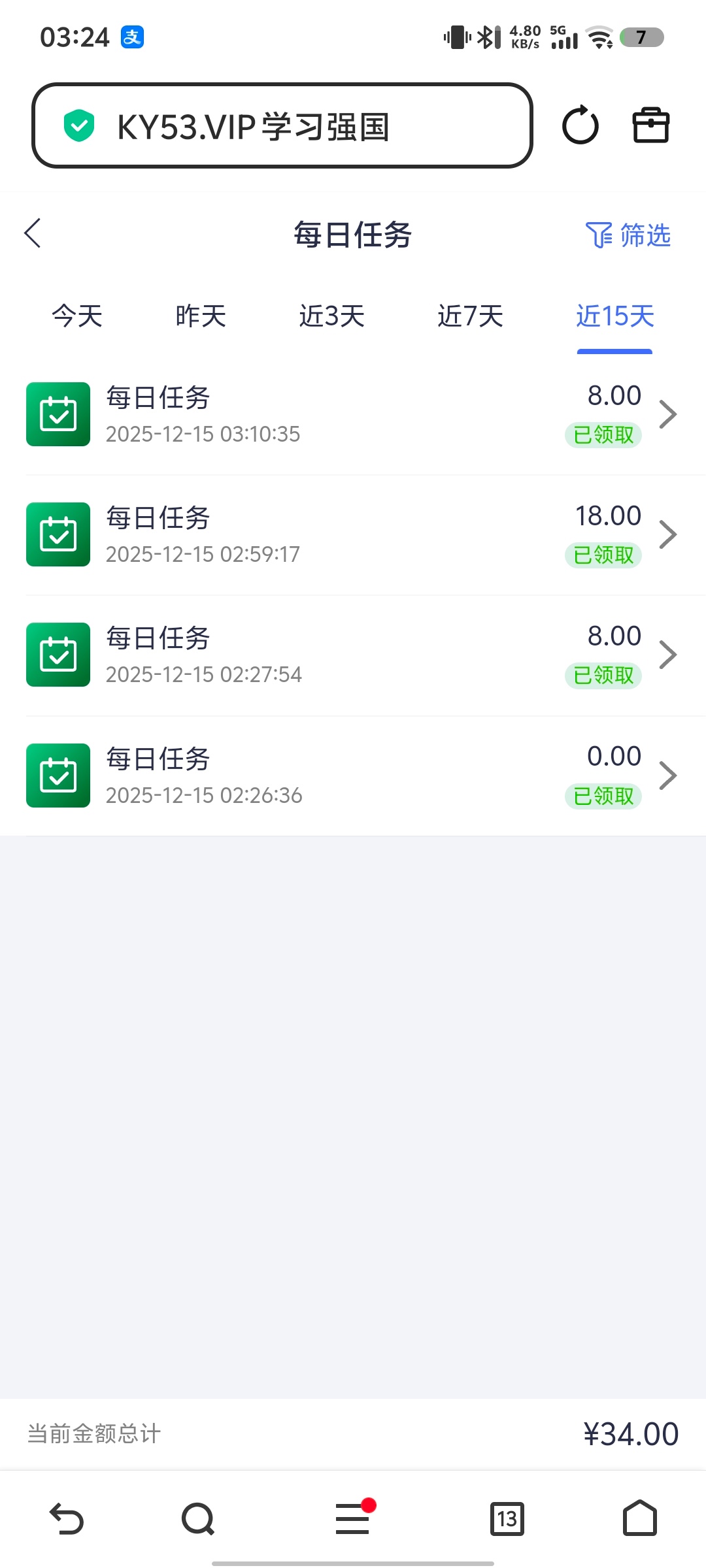The width and height of the screenshot is (706, 1568).
Task: Open the browser menu with red dot
Action: coord(353,1518)
